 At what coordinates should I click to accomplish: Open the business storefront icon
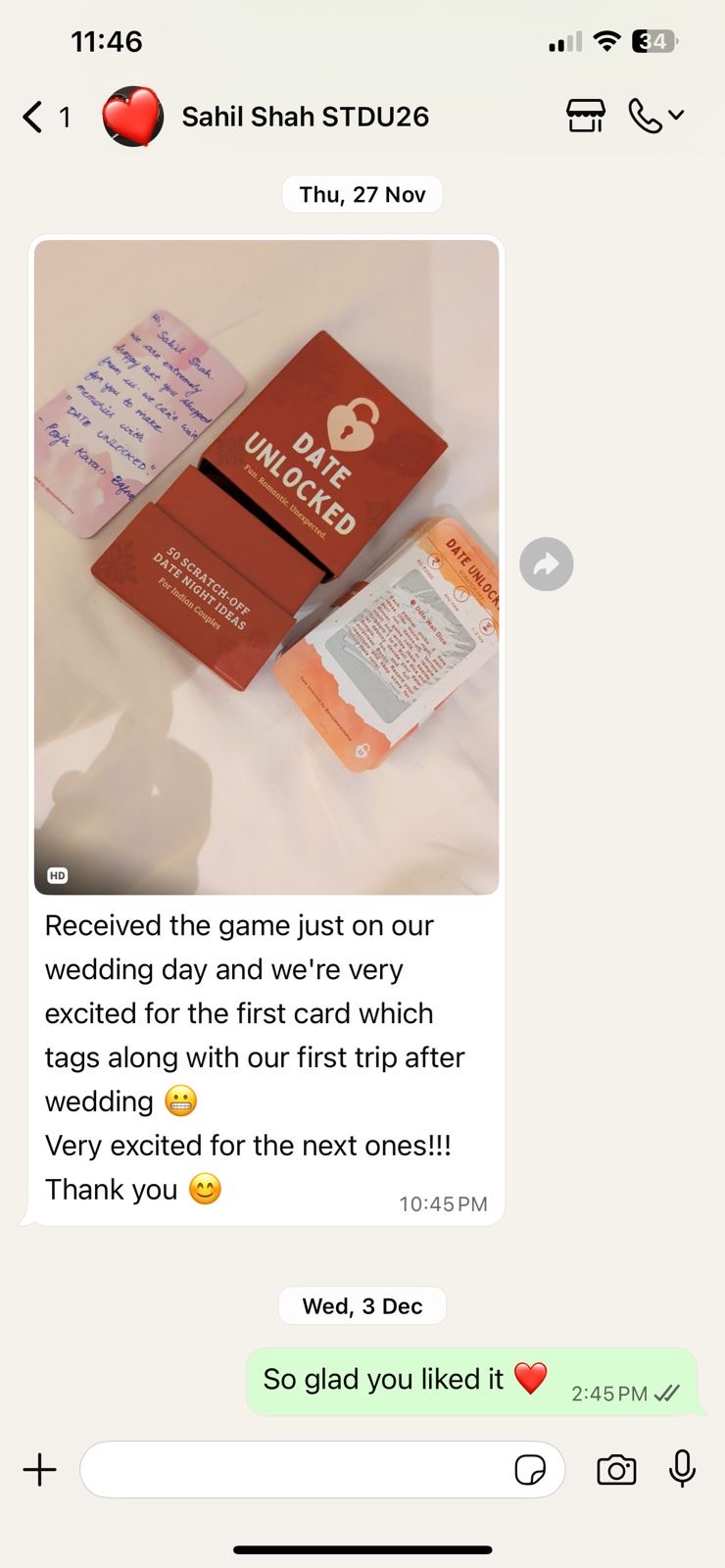(585, 116)
